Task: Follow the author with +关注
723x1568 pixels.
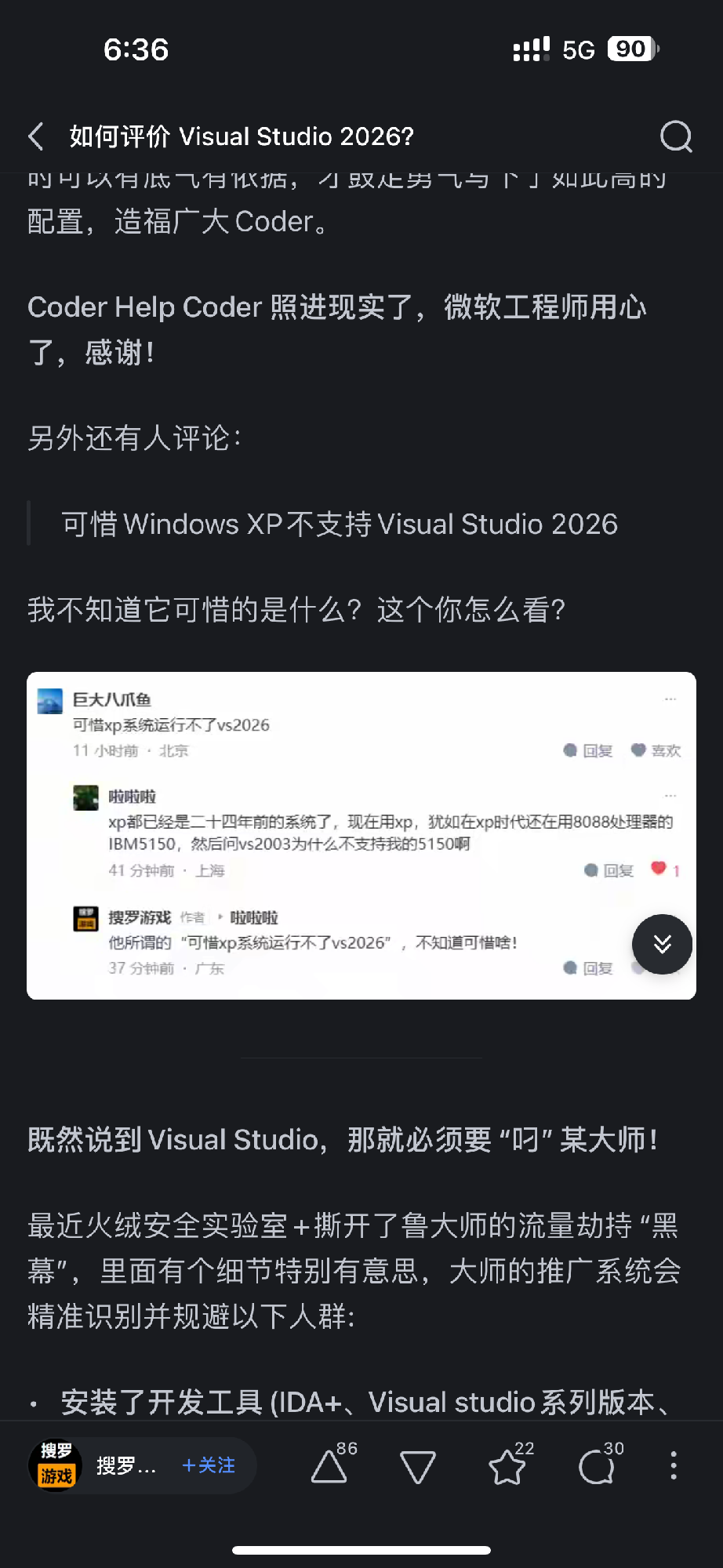Action: point(209,1465)
